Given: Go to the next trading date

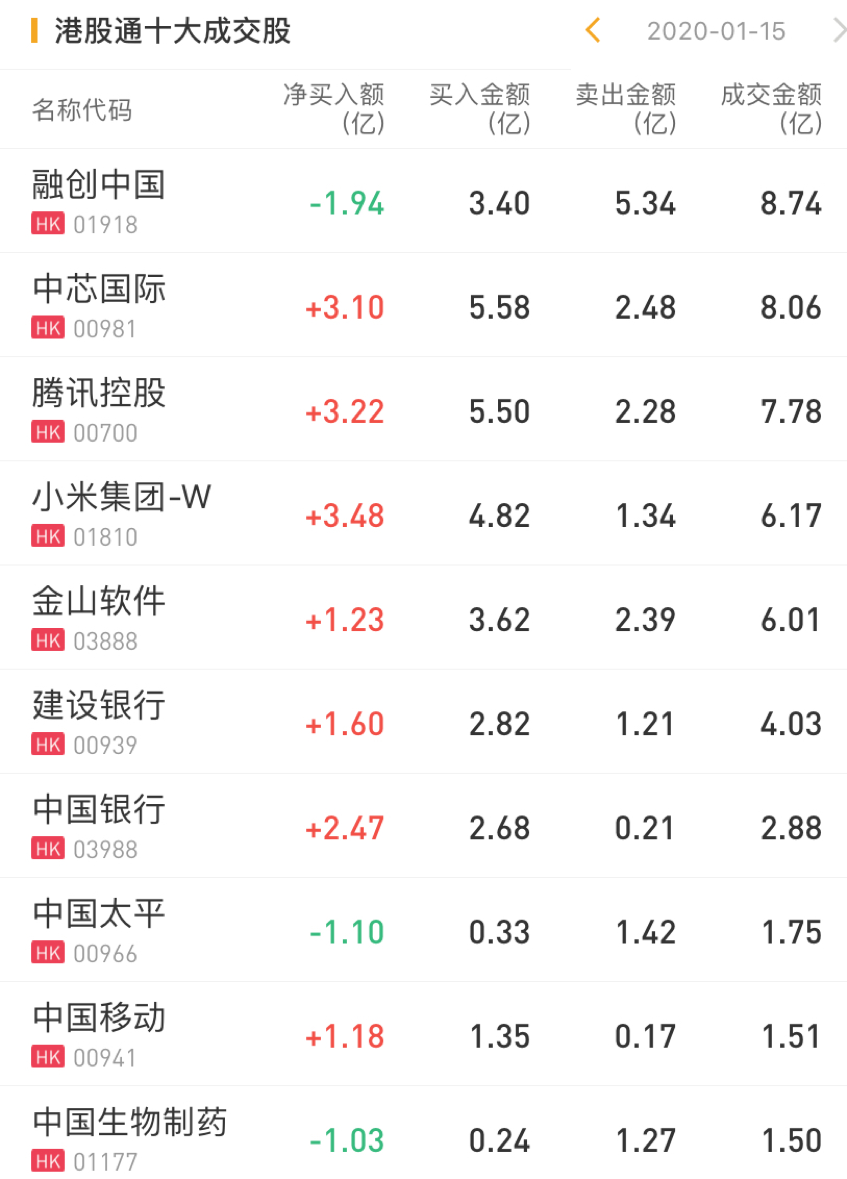Looking at the screenshot, I should 838,31.
